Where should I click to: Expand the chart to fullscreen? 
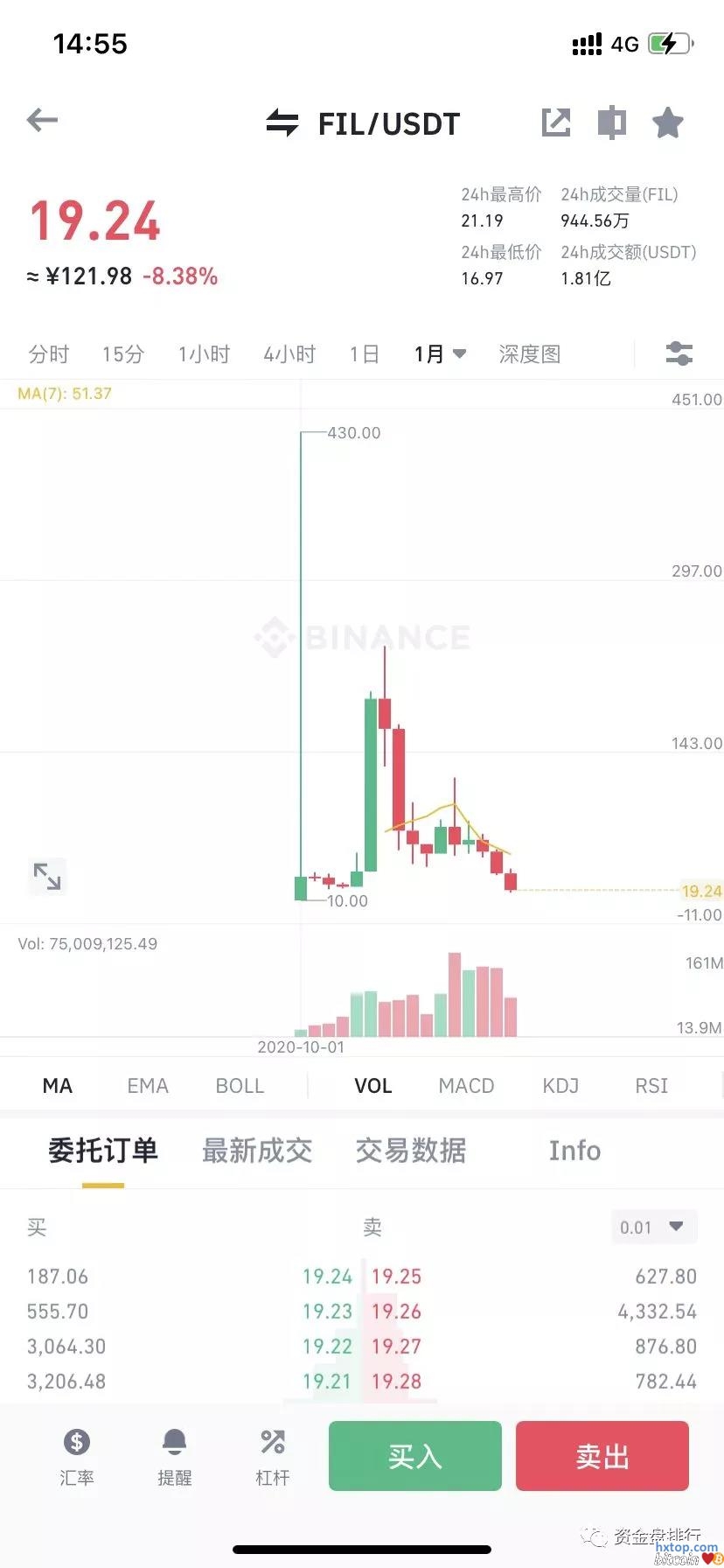47,876
